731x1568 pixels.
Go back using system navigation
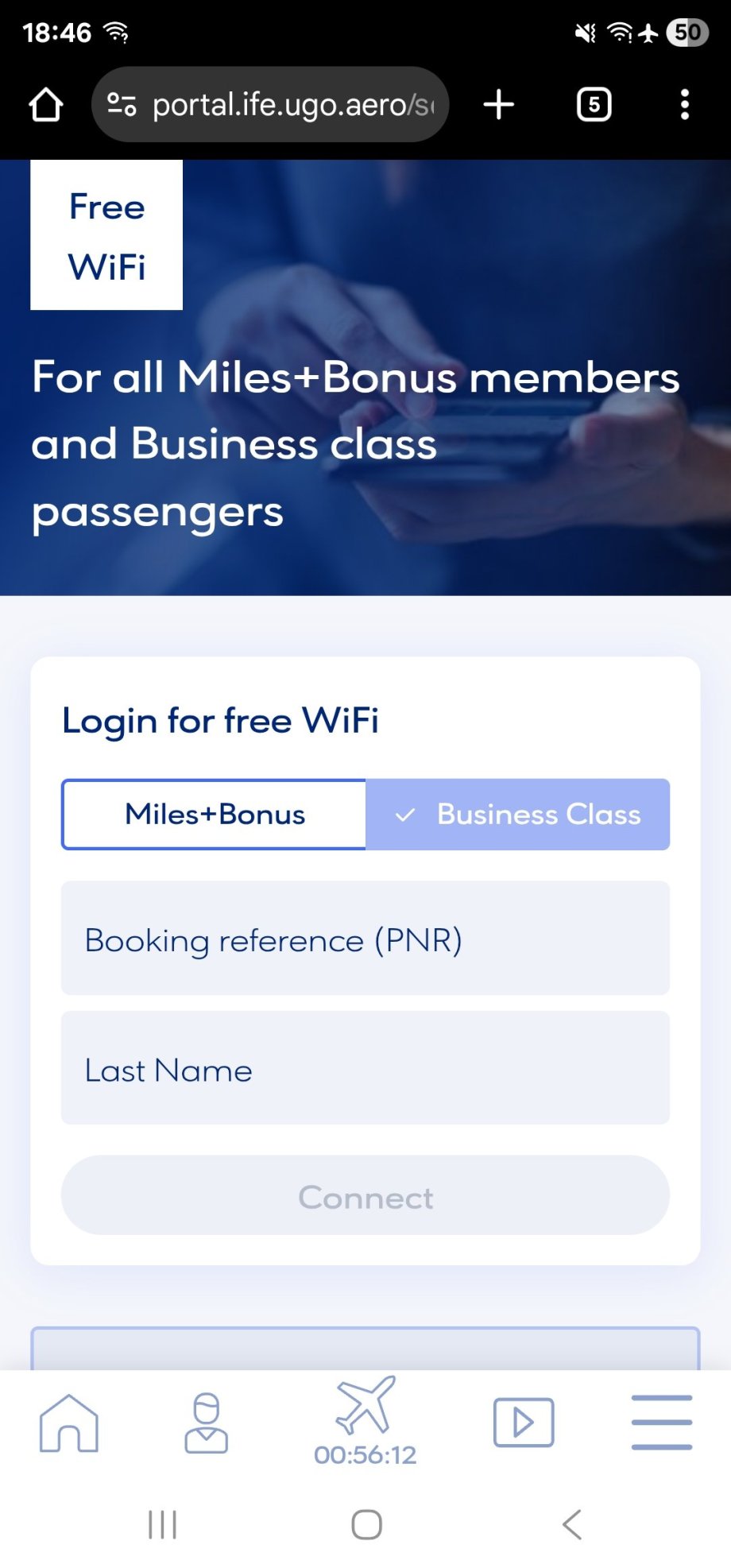[572, 1524]
